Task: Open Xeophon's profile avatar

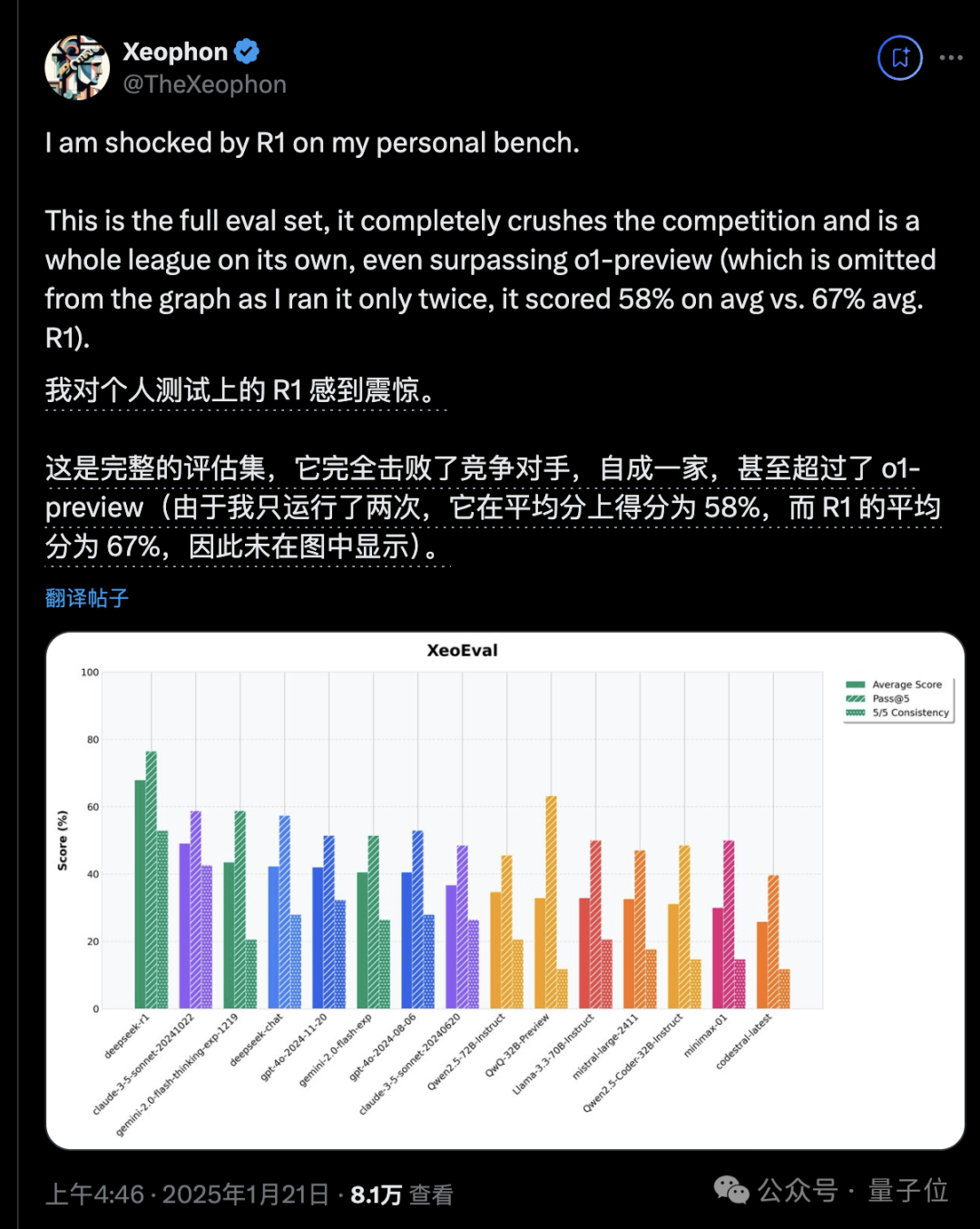Action: 77,68
